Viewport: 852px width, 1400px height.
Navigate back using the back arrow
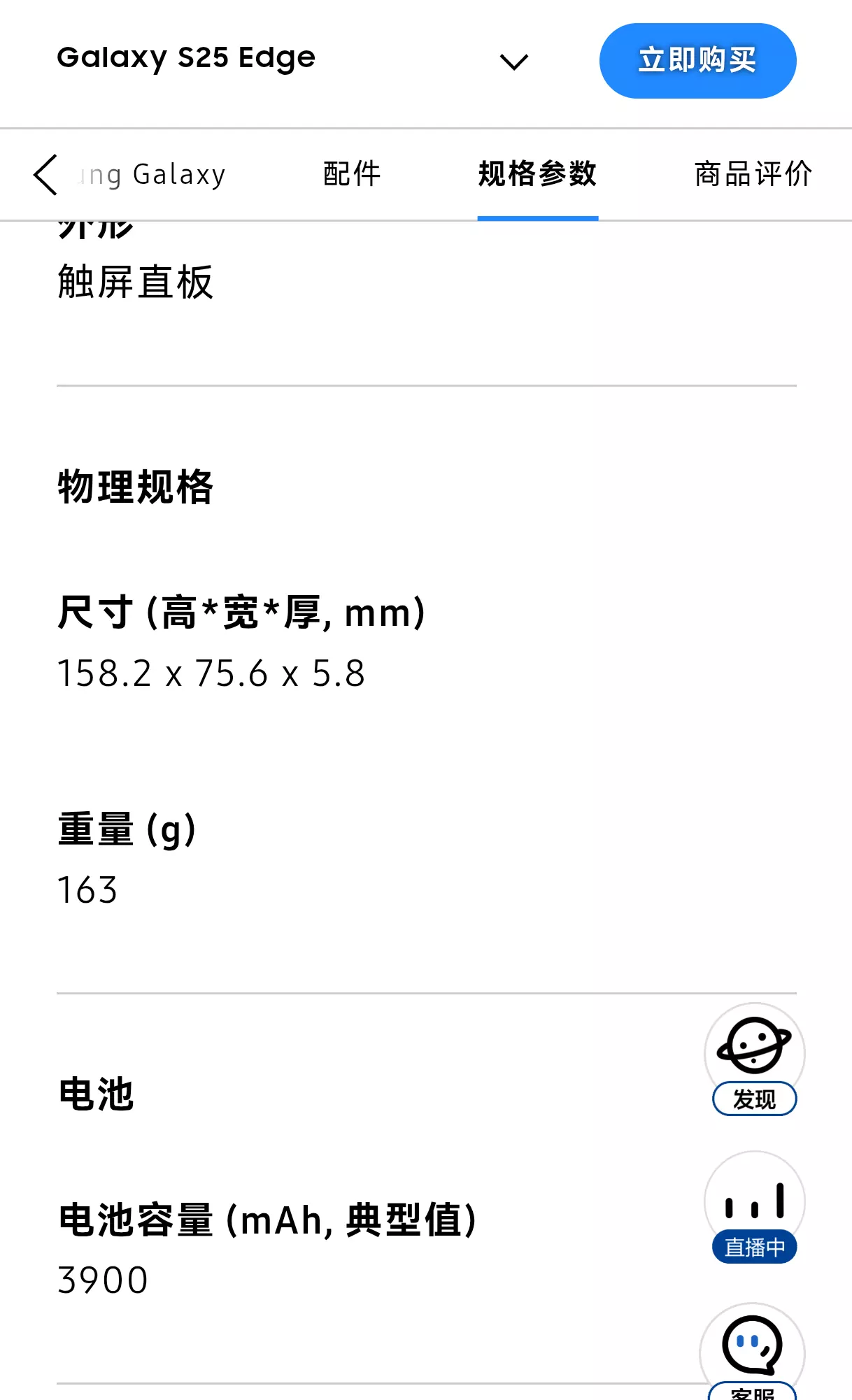43,175
